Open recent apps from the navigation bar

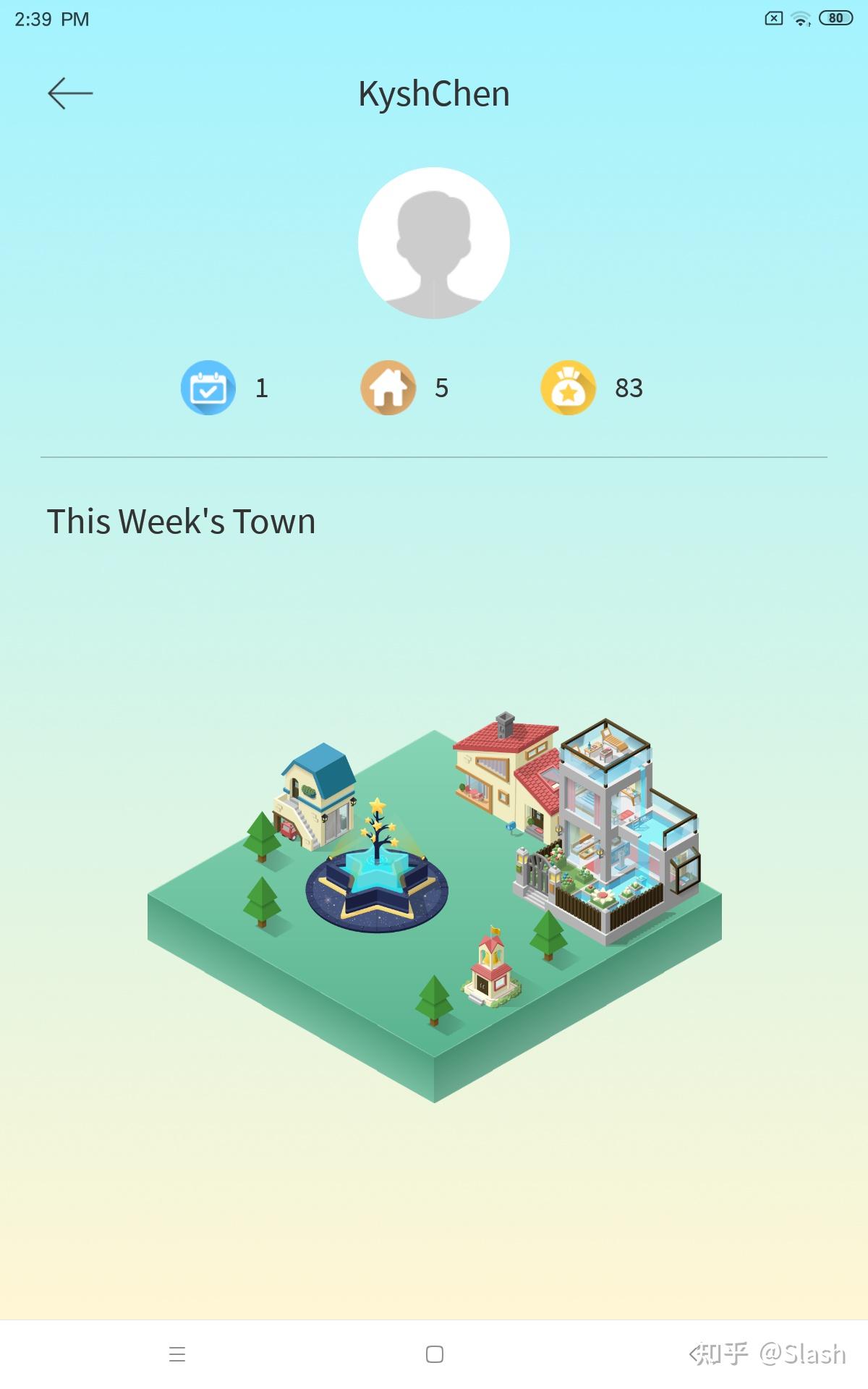click(x=176, y=1352)
